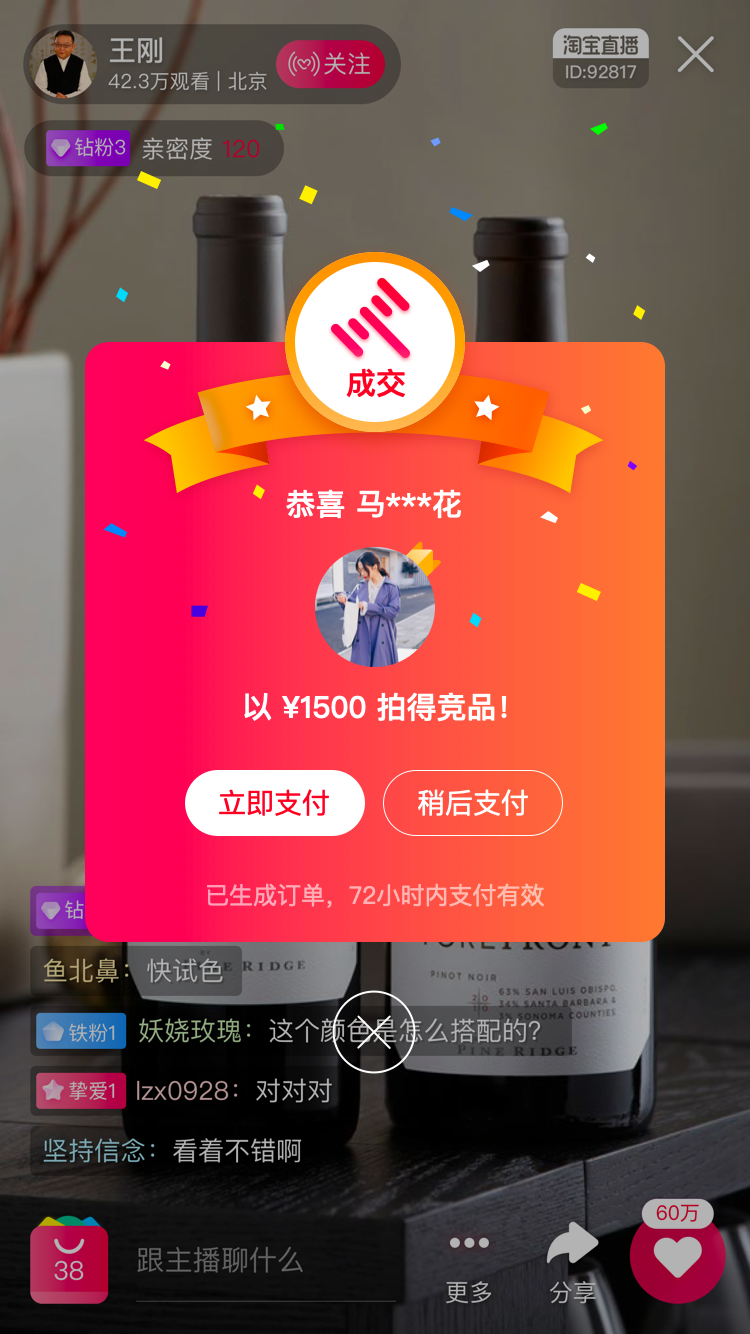View winner 马***花's avatar
Image resolution: width=750 pixels, height=1334 pixels.
(375, 607)
